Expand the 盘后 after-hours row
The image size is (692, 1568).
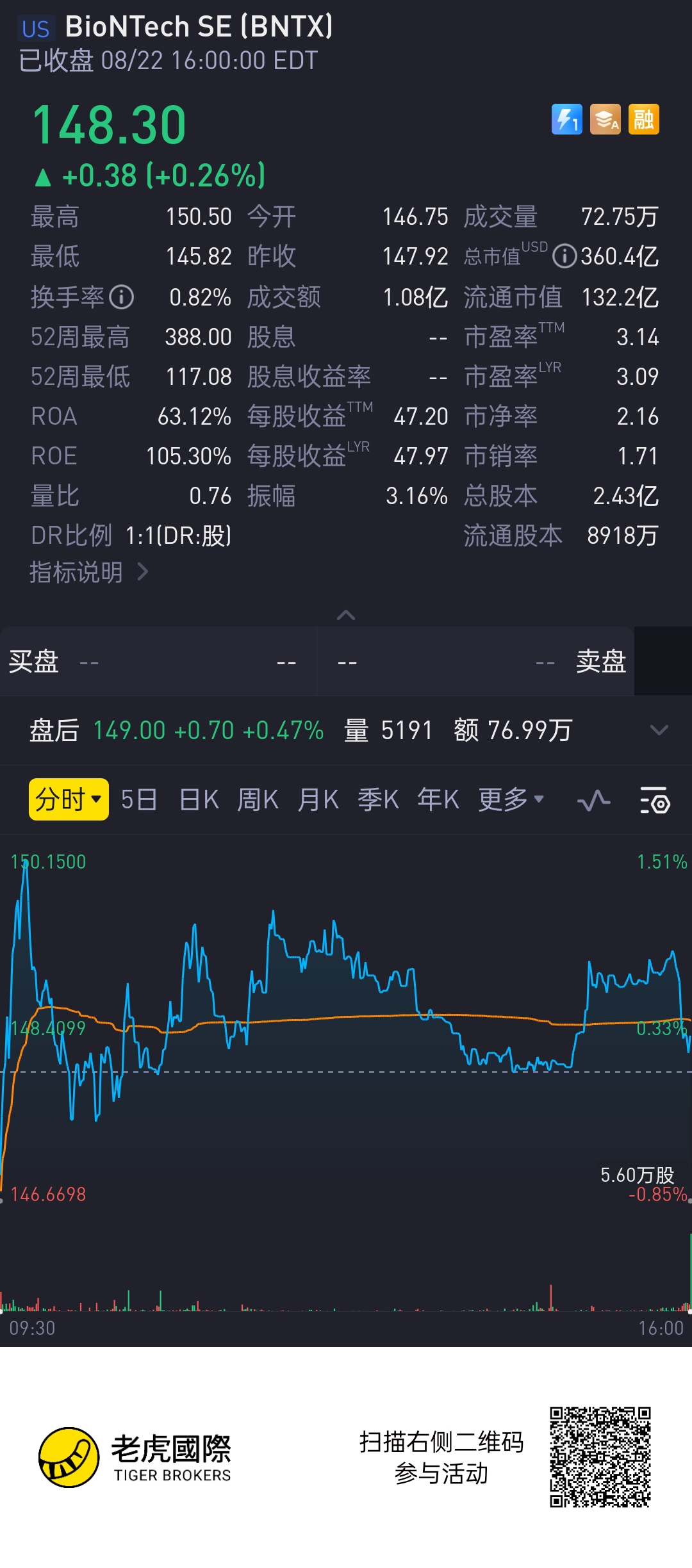[659, 730]
